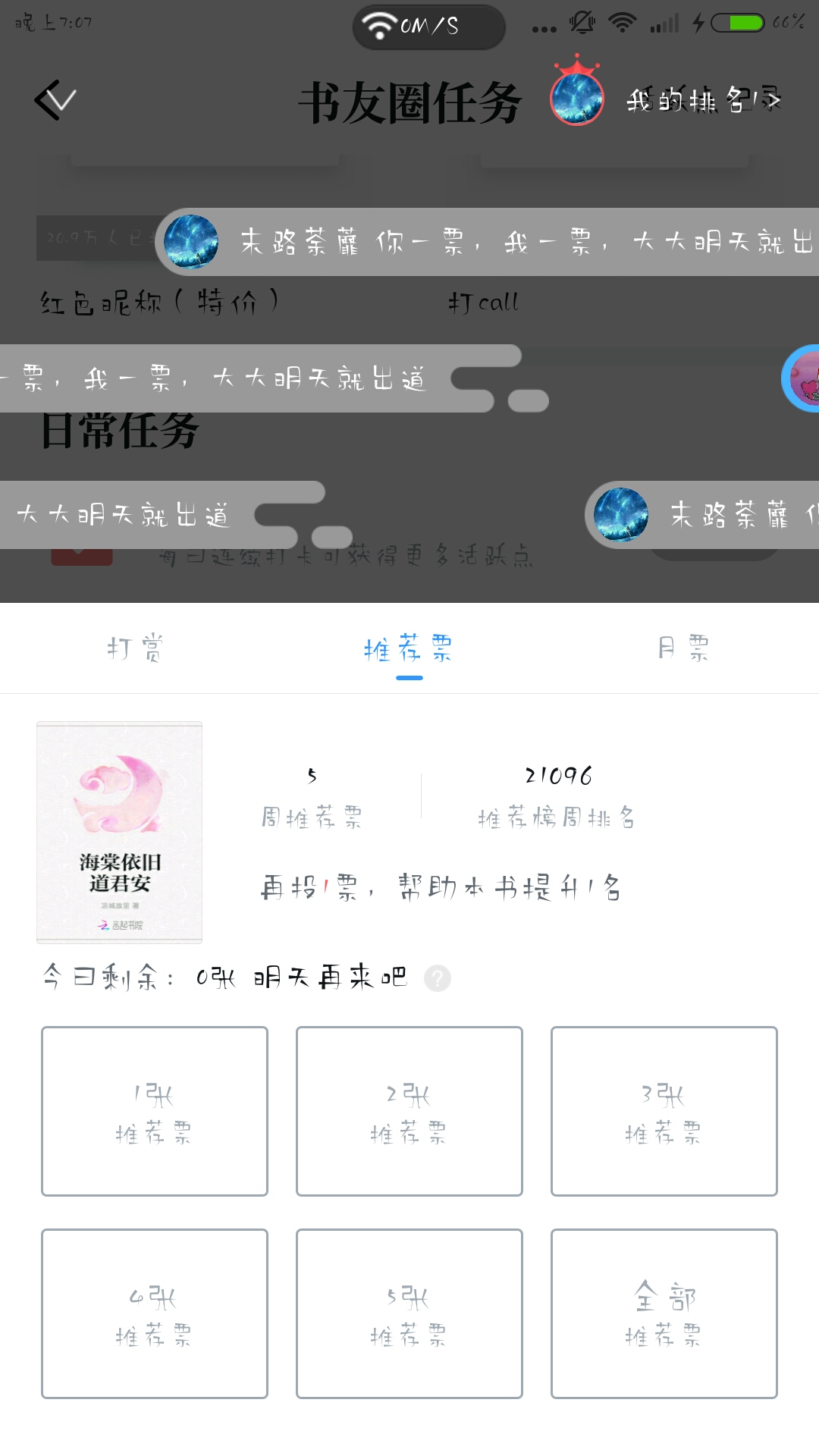Choose 3张 推荐票
The image size is (819, 1456).
click(x=664, y=1111)
